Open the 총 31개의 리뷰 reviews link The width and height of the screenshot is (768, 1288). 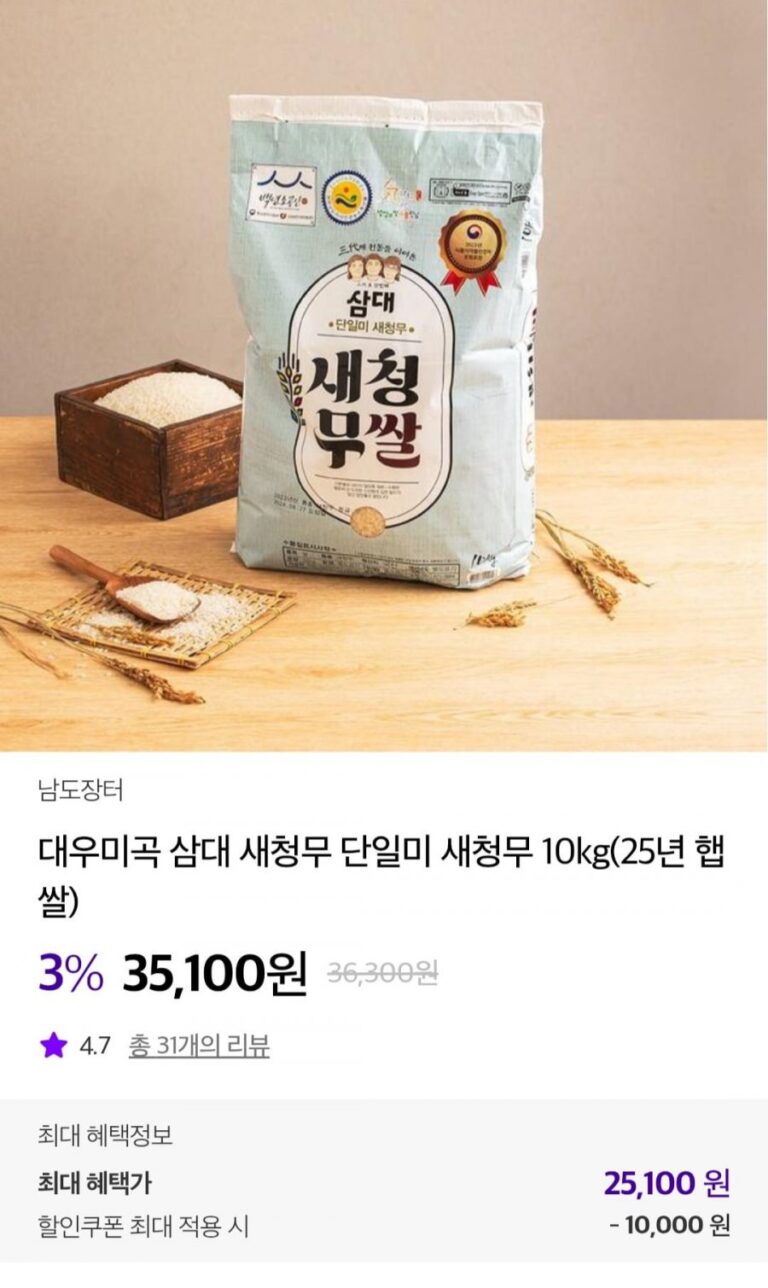click(199, 1046)
